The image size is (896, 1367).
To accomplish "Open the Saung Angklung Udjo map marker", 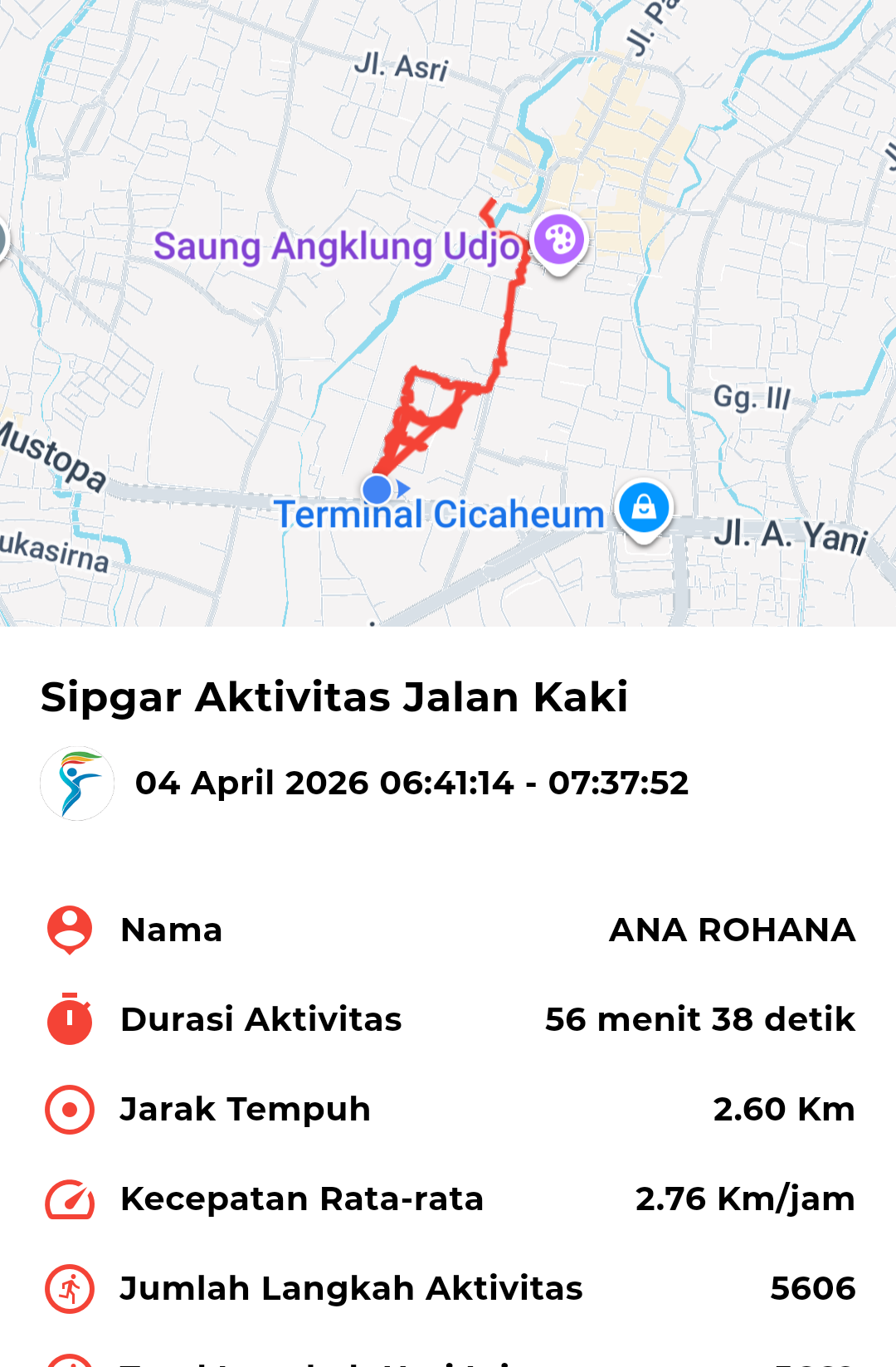I will tap(559, 241).
